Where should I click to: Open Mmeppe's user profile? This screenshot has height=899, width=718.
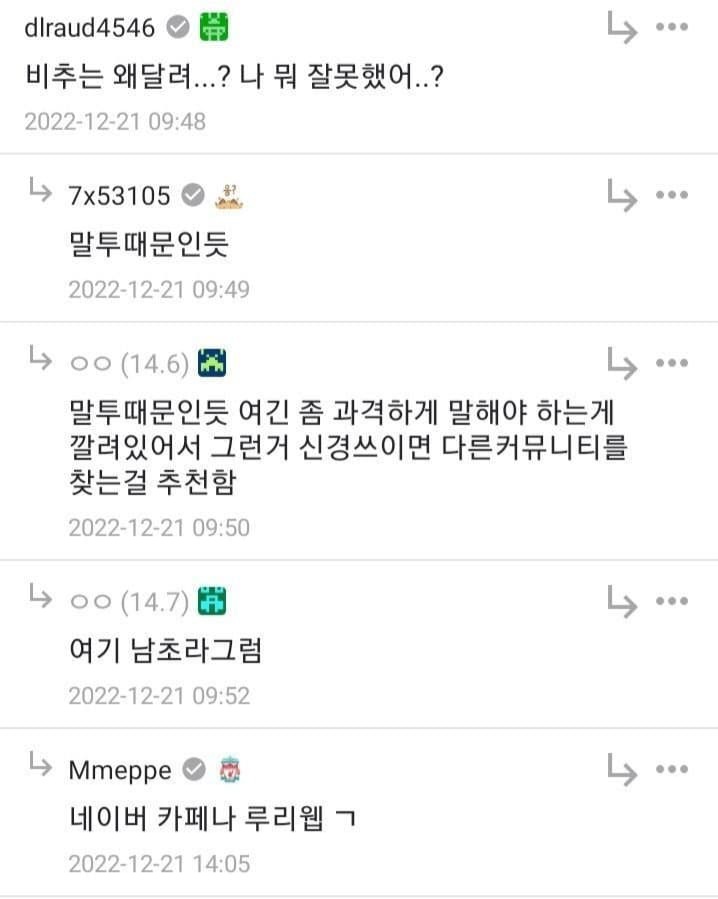pos(119,769)
